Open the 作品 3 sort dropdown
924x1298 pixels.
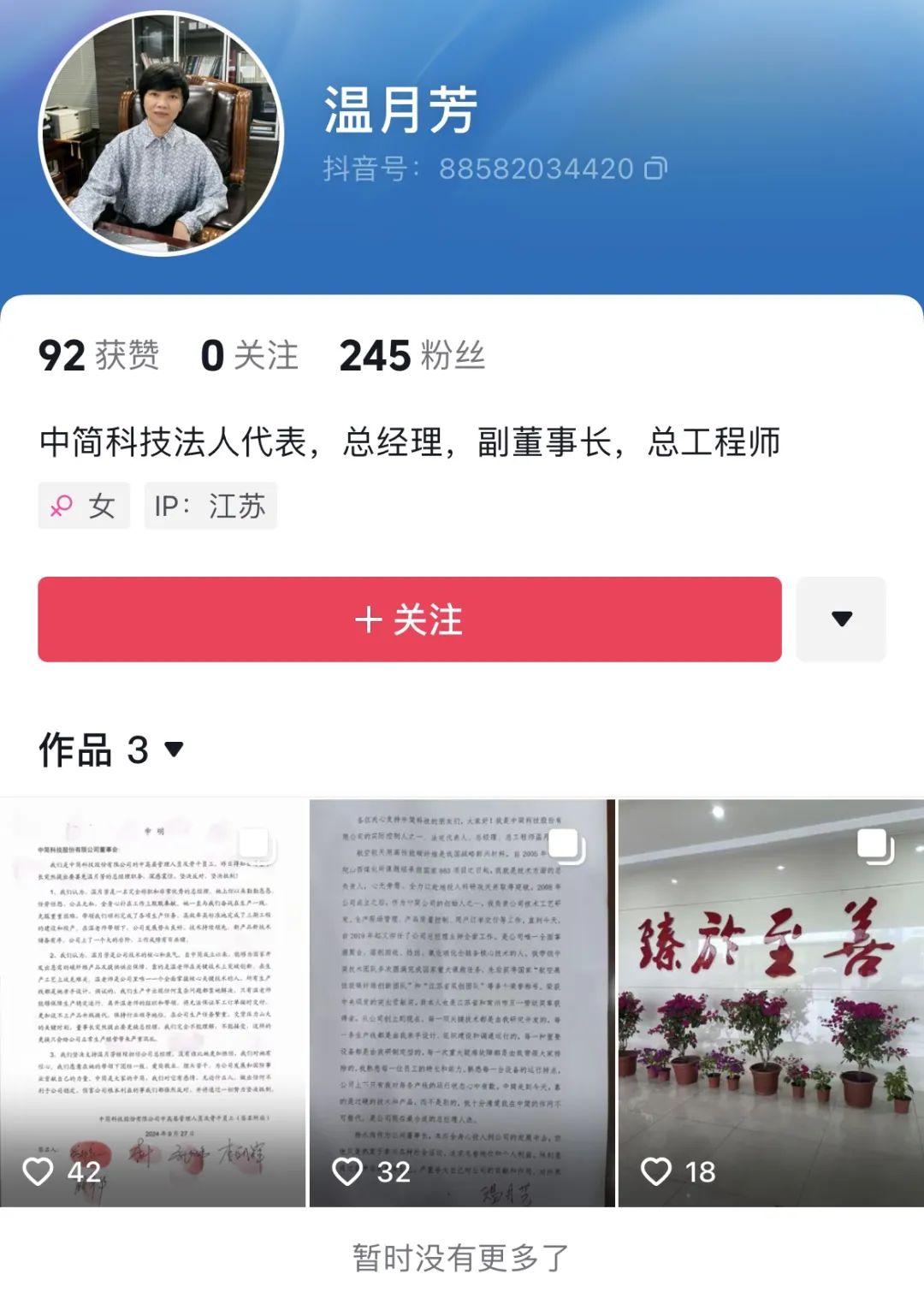point(174,750)
